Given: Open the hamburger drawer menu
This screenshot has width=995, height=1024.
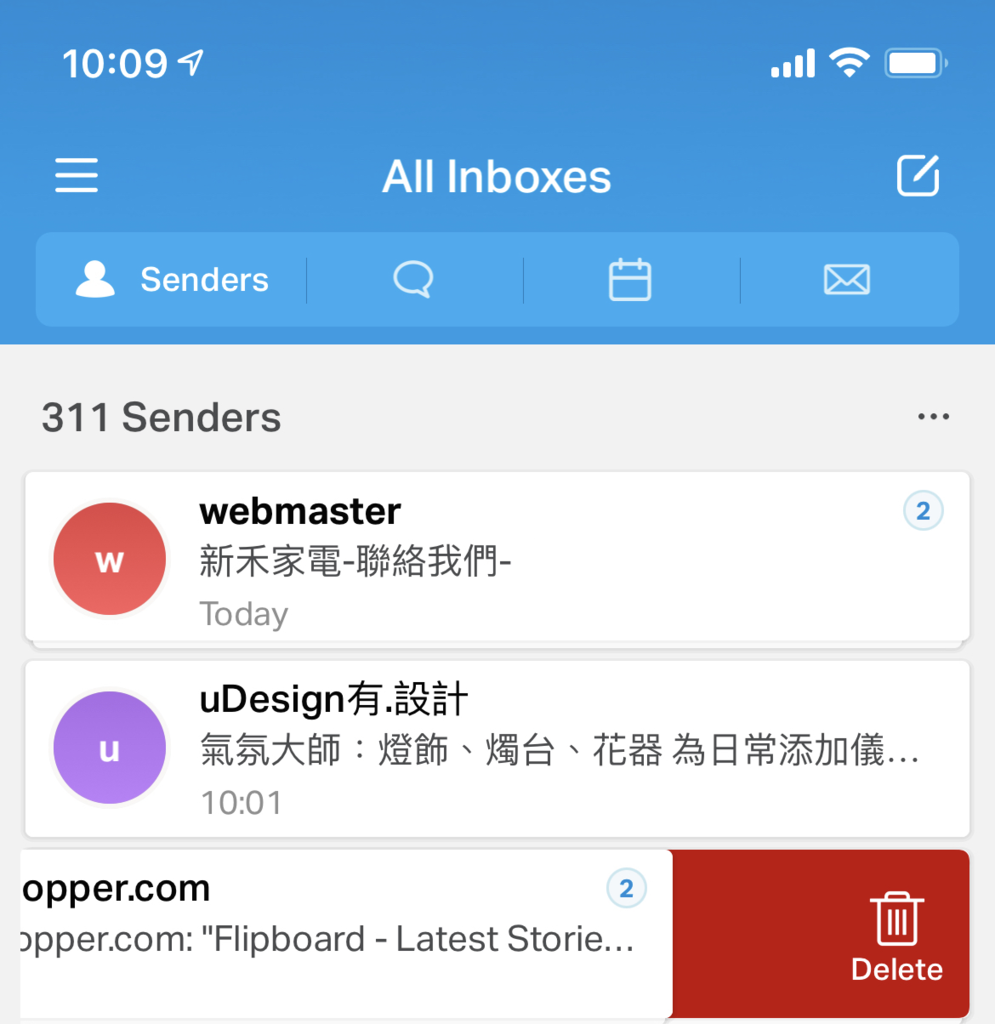Looking at the screenshot, I should 76,176.
